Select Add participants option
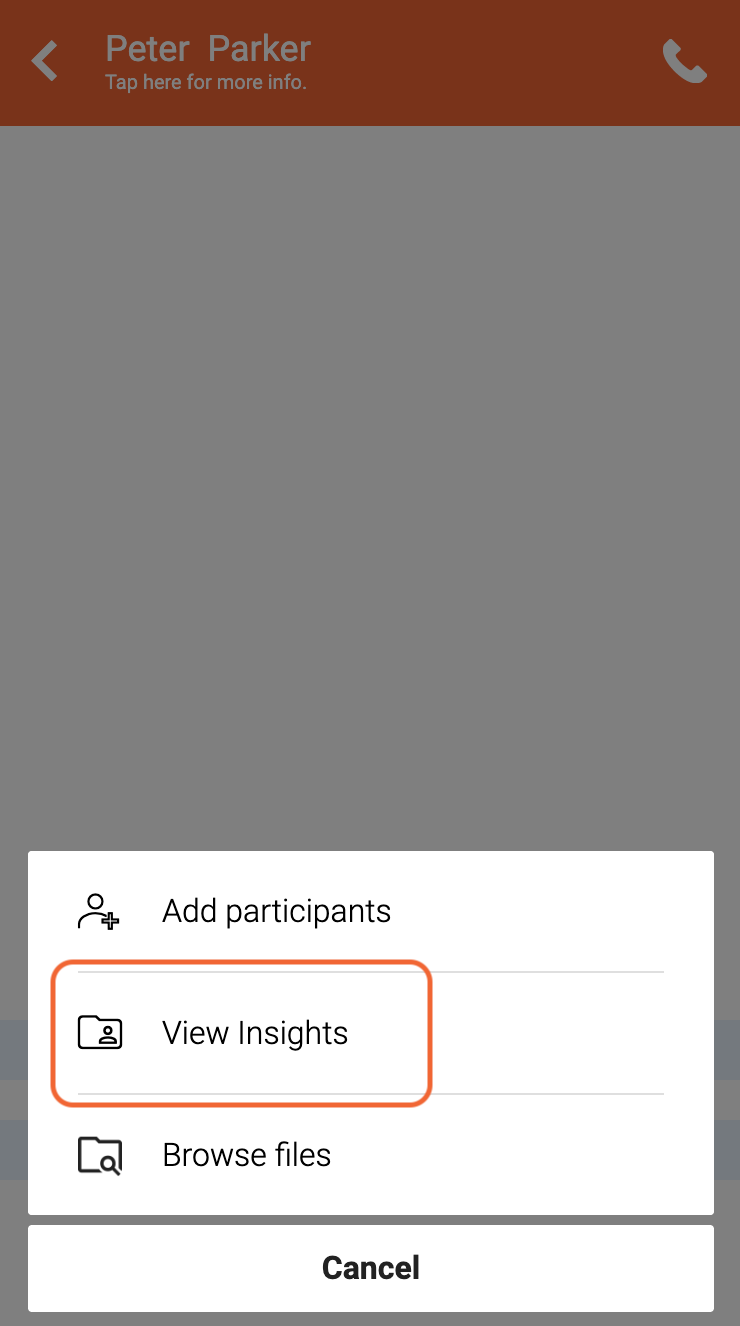The image size is (740, 1326). coord(370,911)
